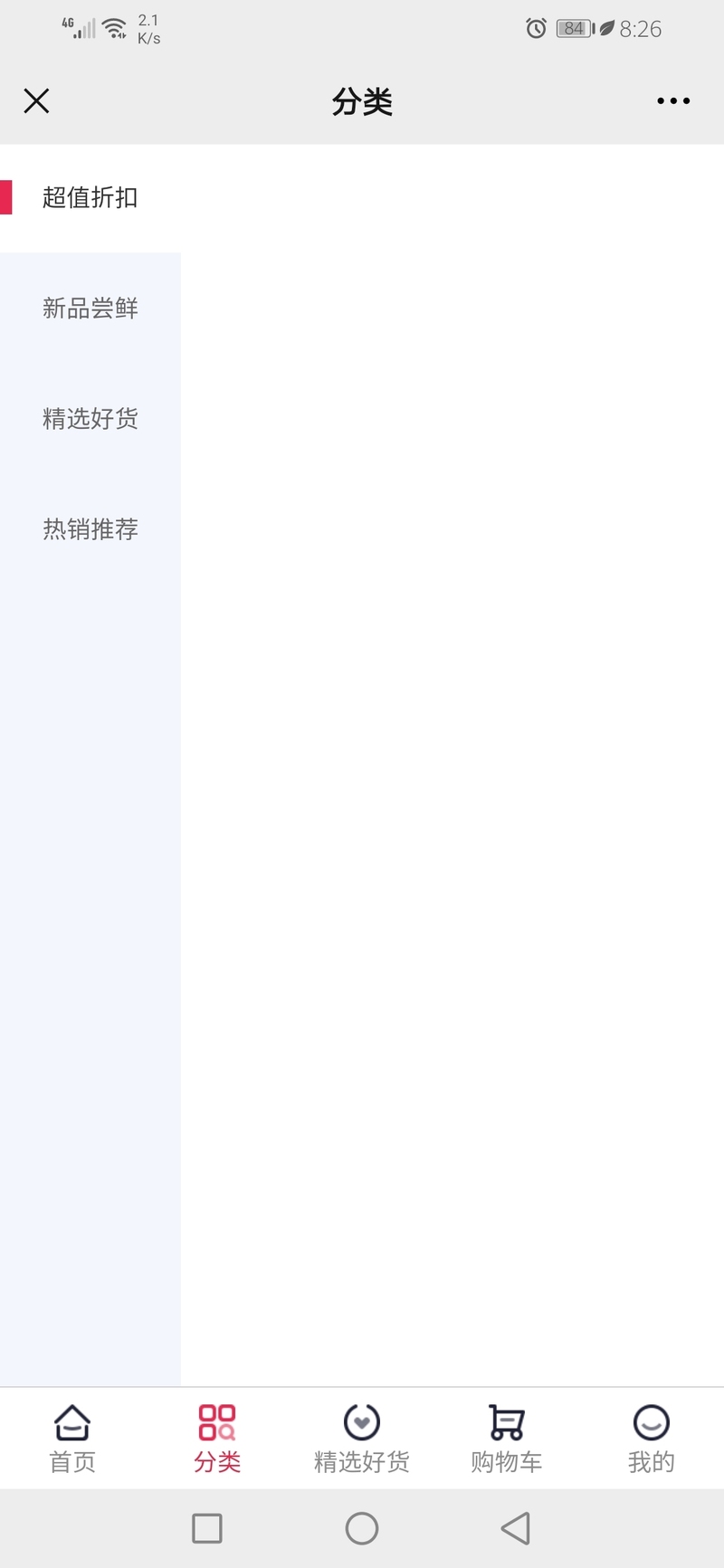Select the 热销推荐 category
Viewport: 724px width, 1568px height.
pos(90,528)
